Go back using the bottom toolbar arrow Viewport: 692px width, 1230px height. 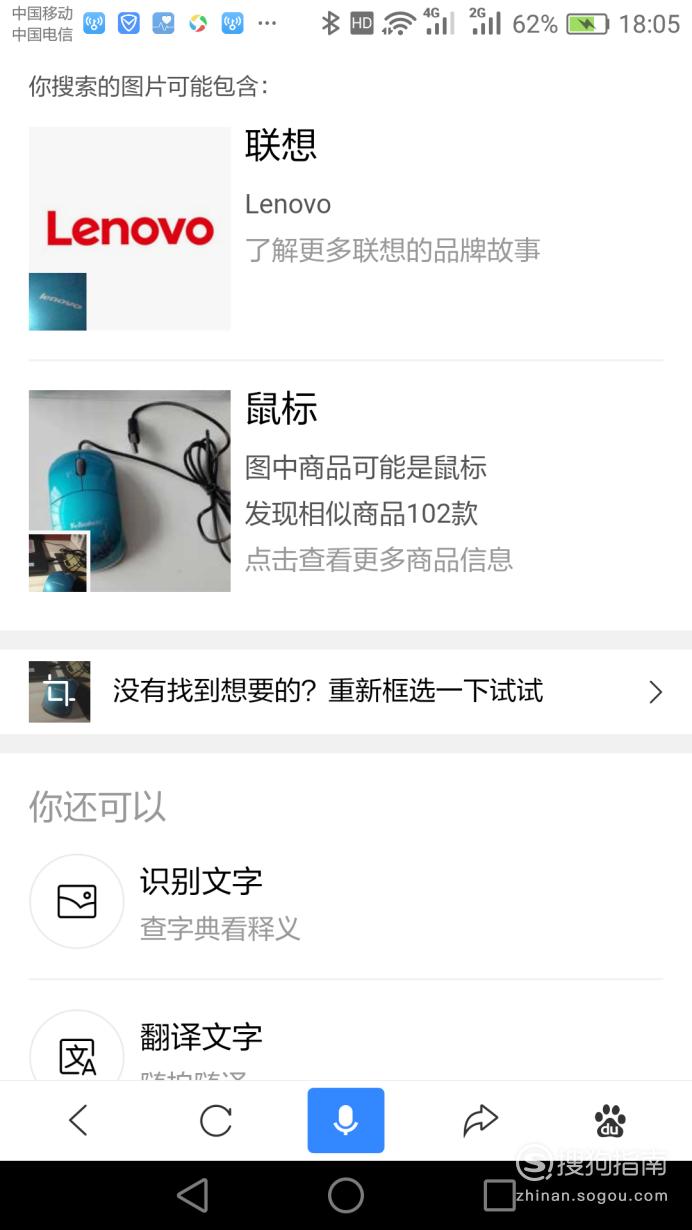[x=78, y=1120]
